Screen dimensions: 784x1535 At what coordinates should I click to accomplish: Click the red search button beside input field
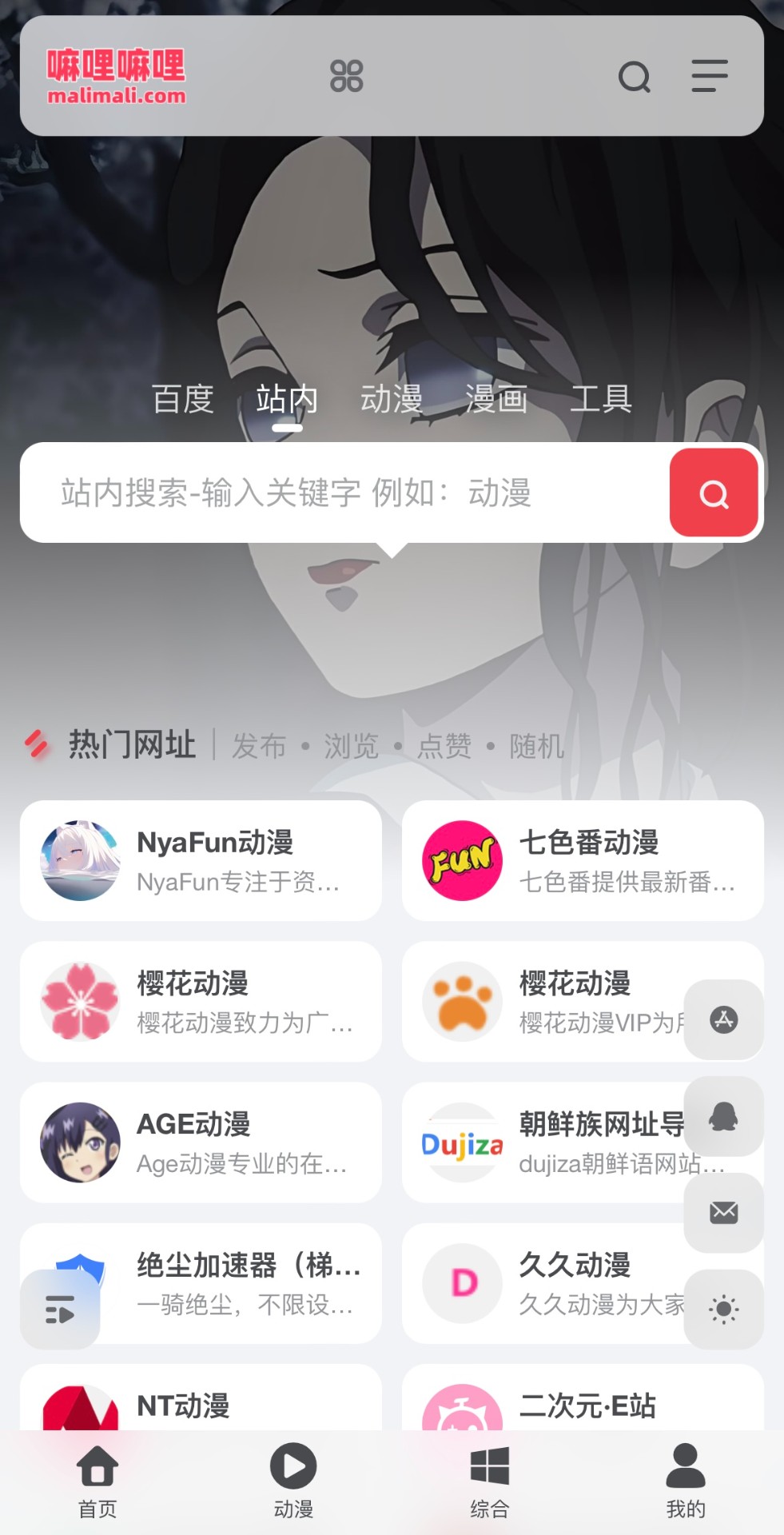(x=714, y=492)
